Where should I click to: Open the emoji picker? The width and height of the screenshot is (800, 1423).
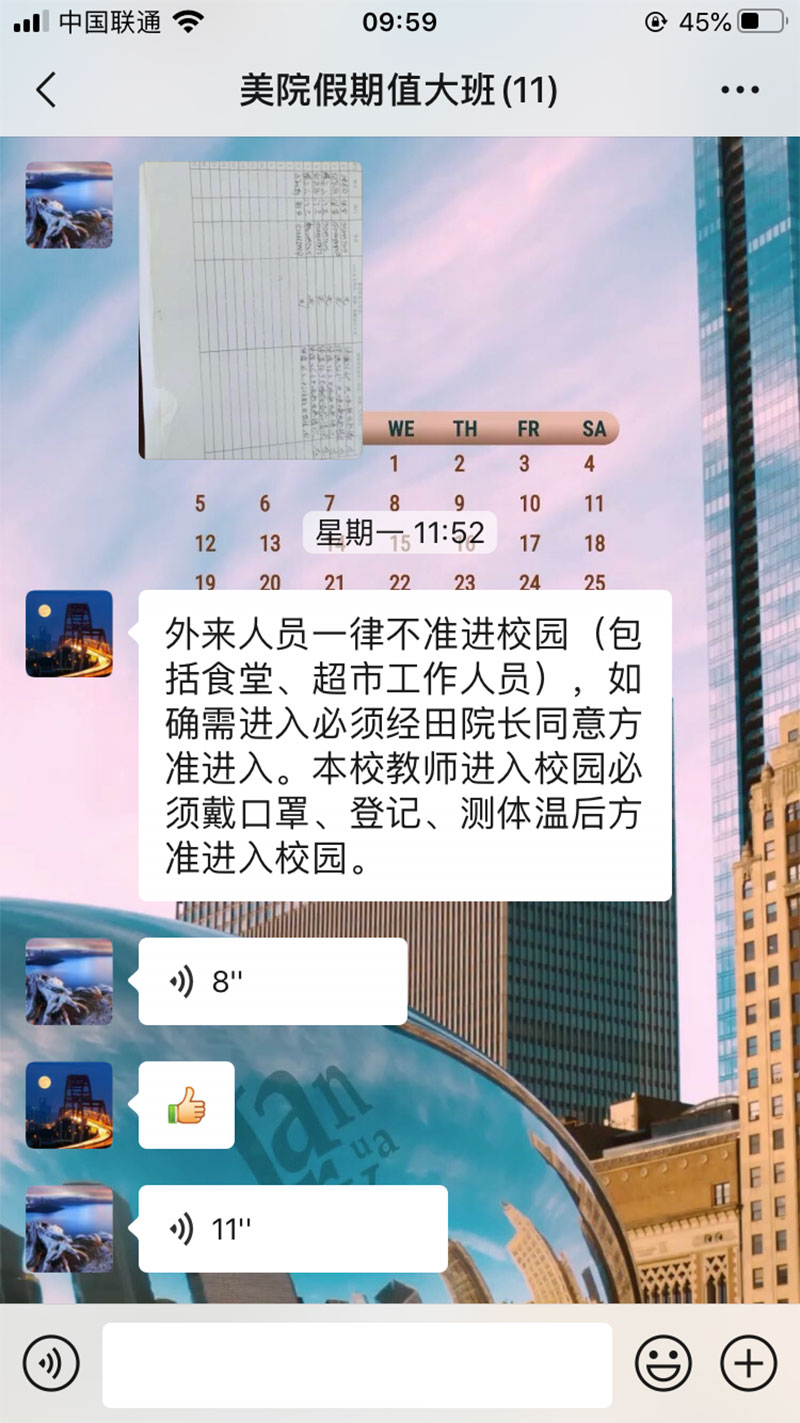tap(663, 1363)
